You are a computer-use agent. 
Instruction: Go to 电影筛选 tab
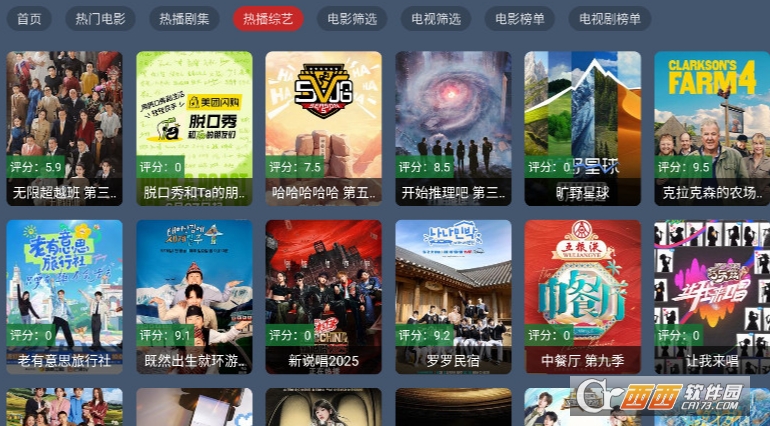coord(352,18)
